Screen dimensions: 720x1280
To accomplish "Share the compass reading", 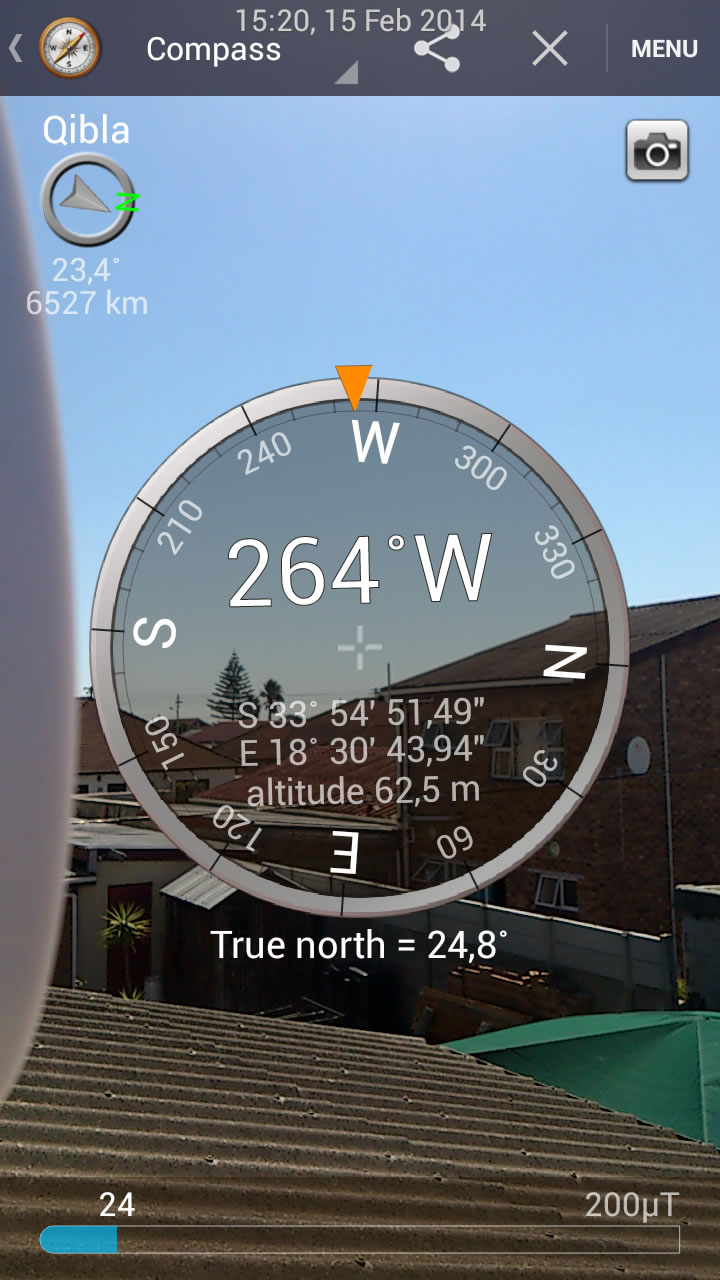I will [437, 48].
